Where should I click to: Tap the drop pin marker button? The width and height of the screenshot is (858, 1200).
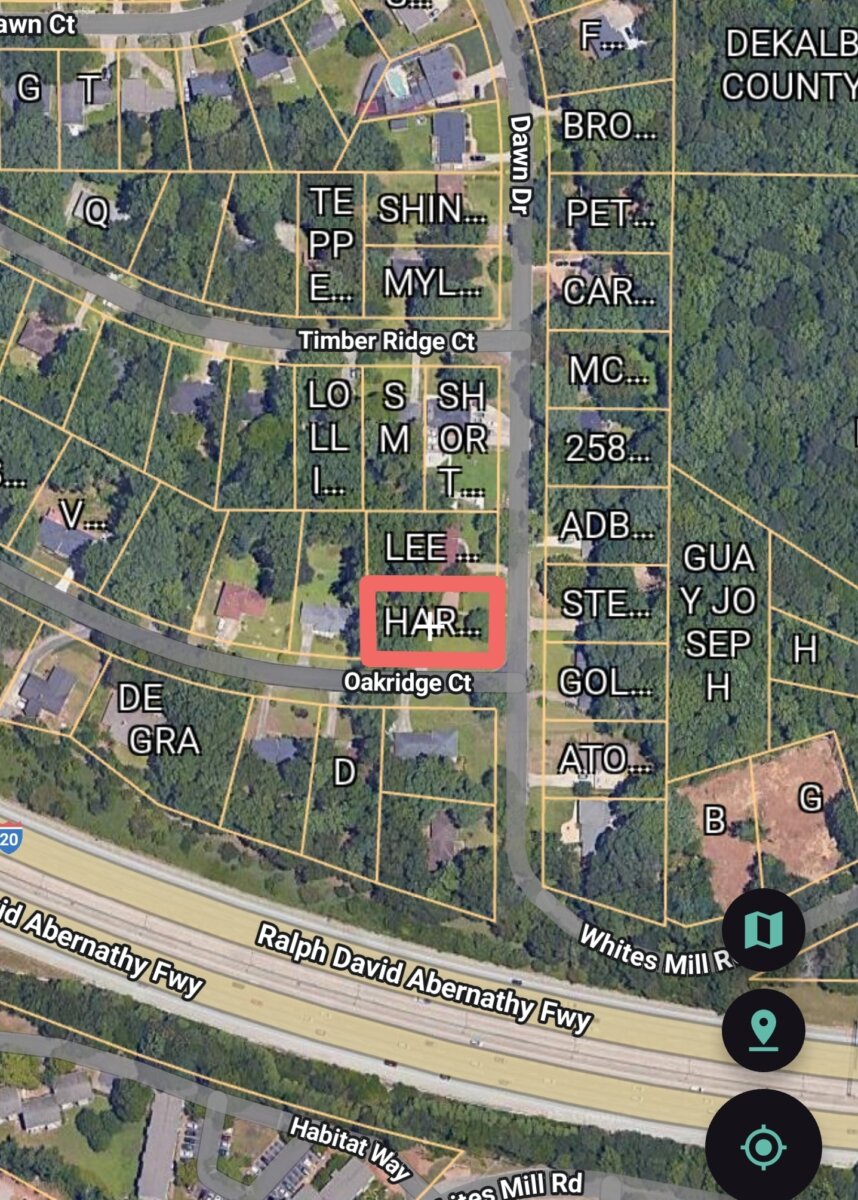coord(763,1030)
